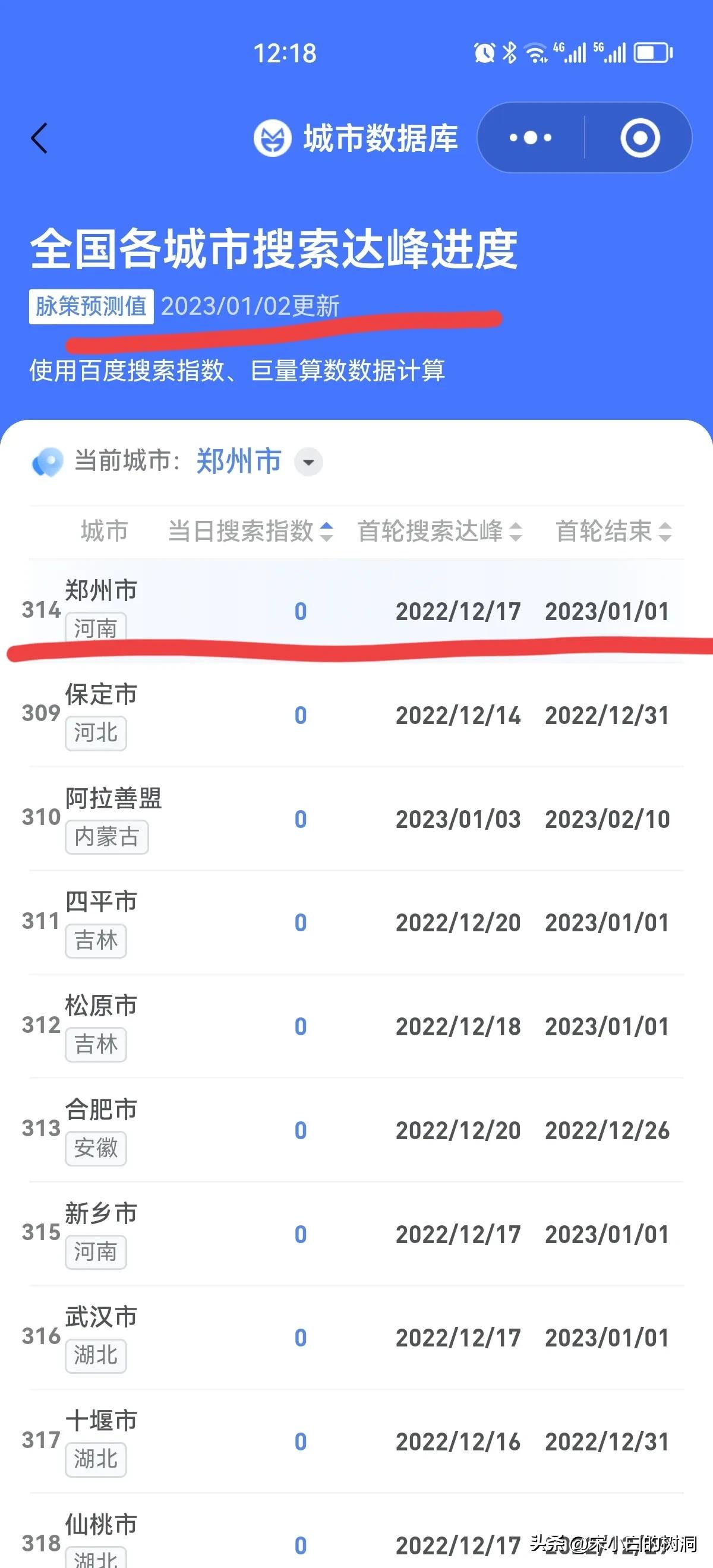Viewport: 713px width, 1568px height.
Task: Toggle sorting on 首轮搜索达峰 column
Action: pyautogui.click(x=515, y=532)
